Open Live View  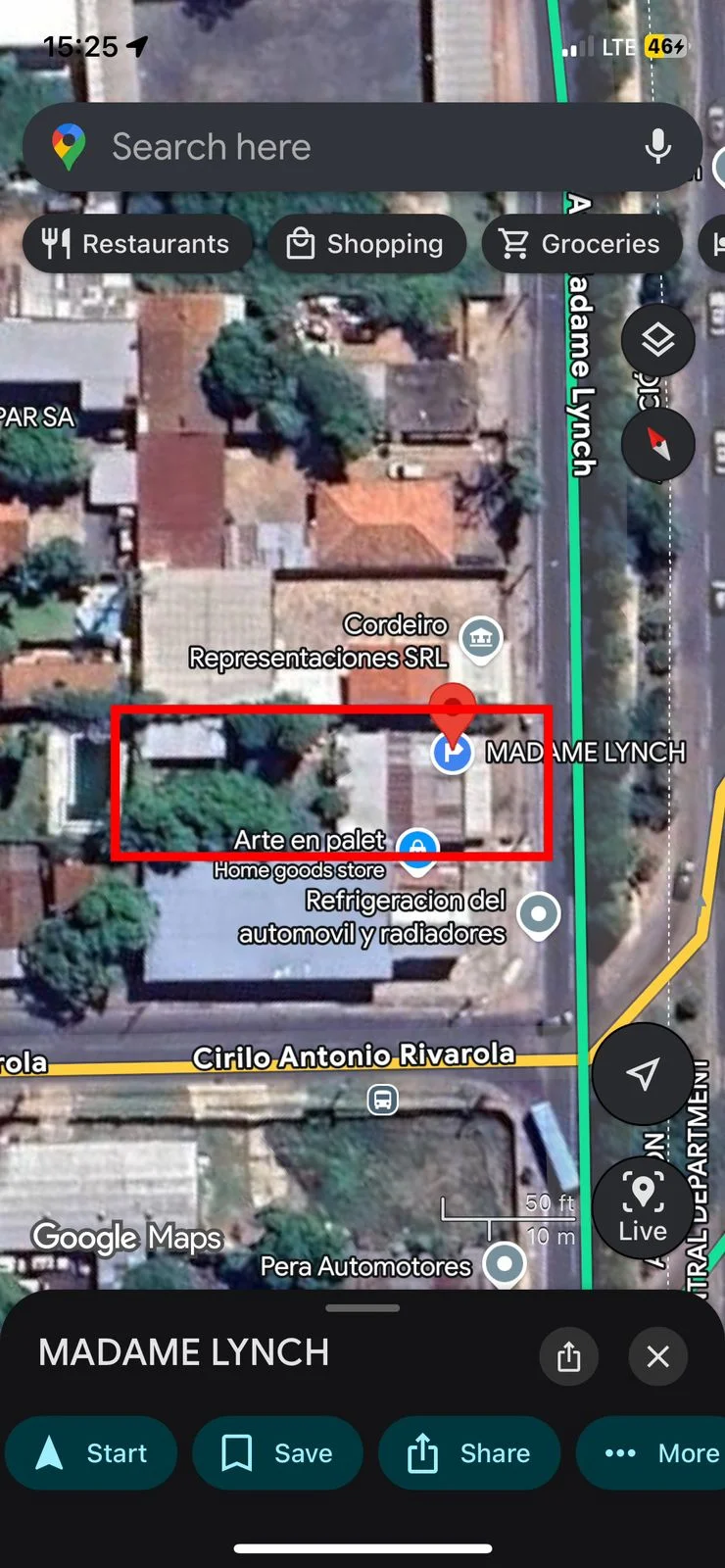click(643, 1205)
